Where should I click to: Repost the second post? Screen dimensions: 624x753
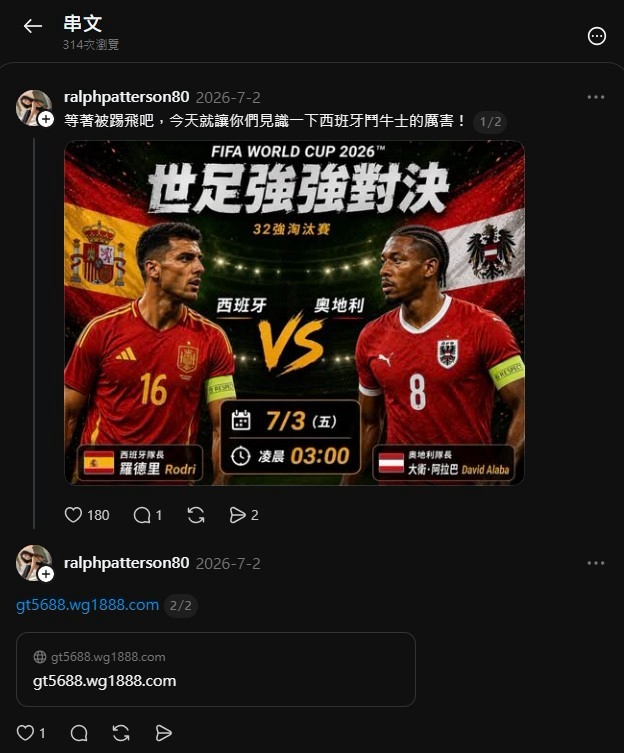pyautogui.click(x=121, y=733)
